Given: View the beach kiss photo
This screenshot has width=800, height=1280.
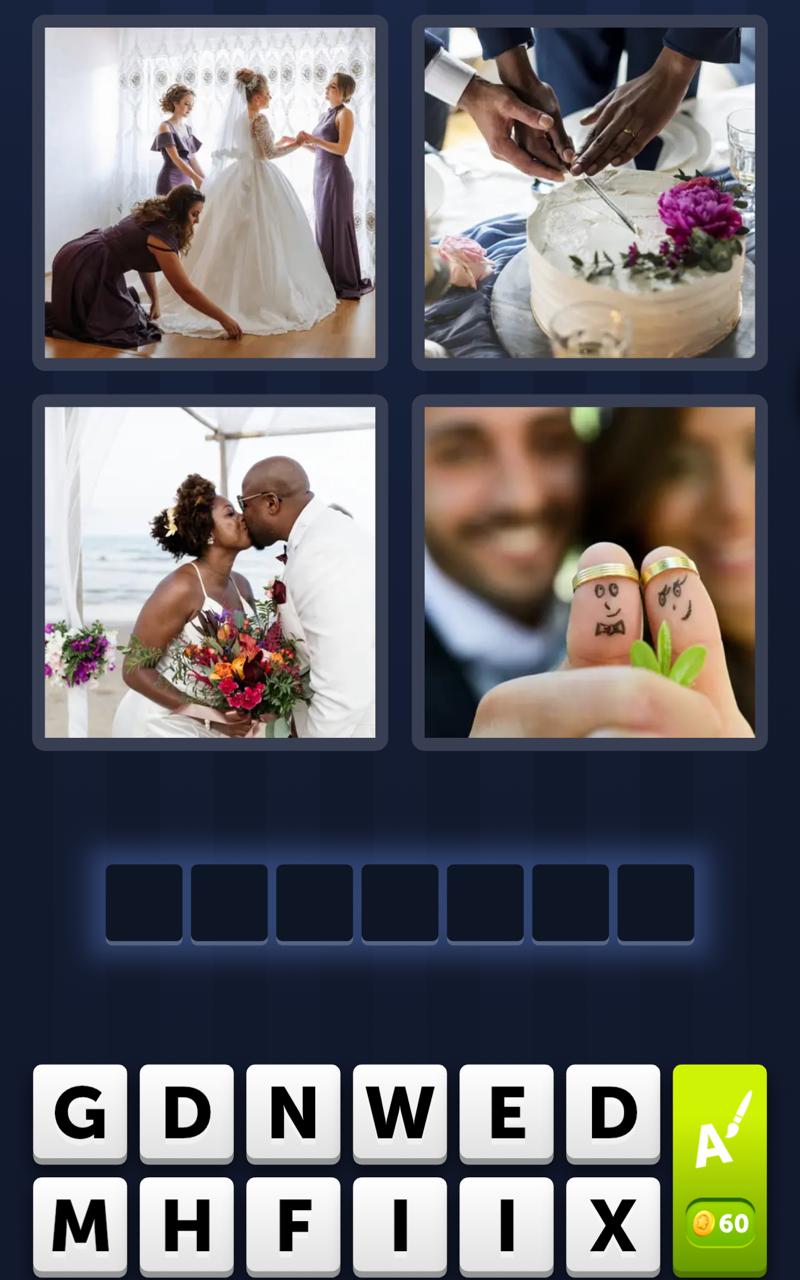Looking at the screenshot, I should (210, 568).
